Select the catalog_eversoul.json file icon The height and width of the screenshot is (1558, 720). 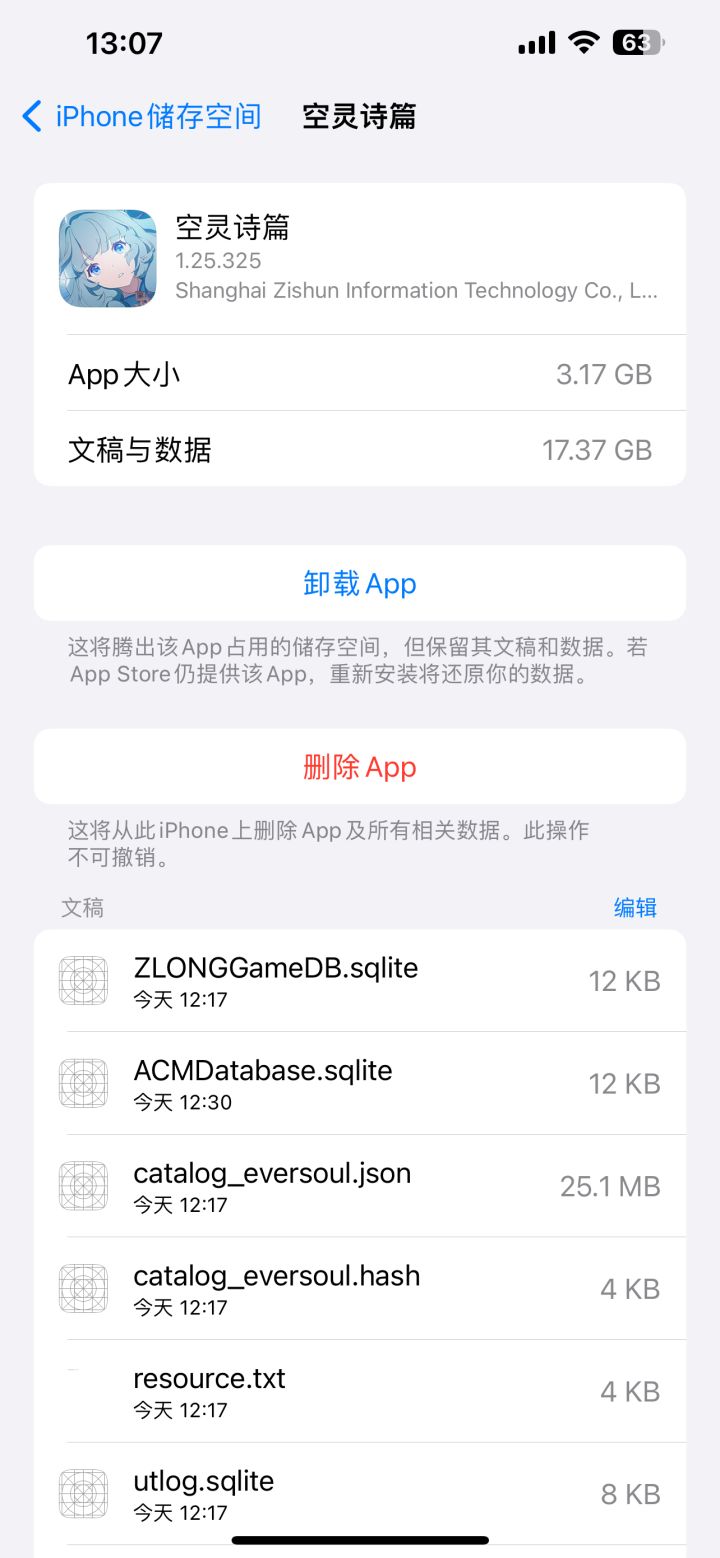pyautogui.click(x=83, y=1186)
